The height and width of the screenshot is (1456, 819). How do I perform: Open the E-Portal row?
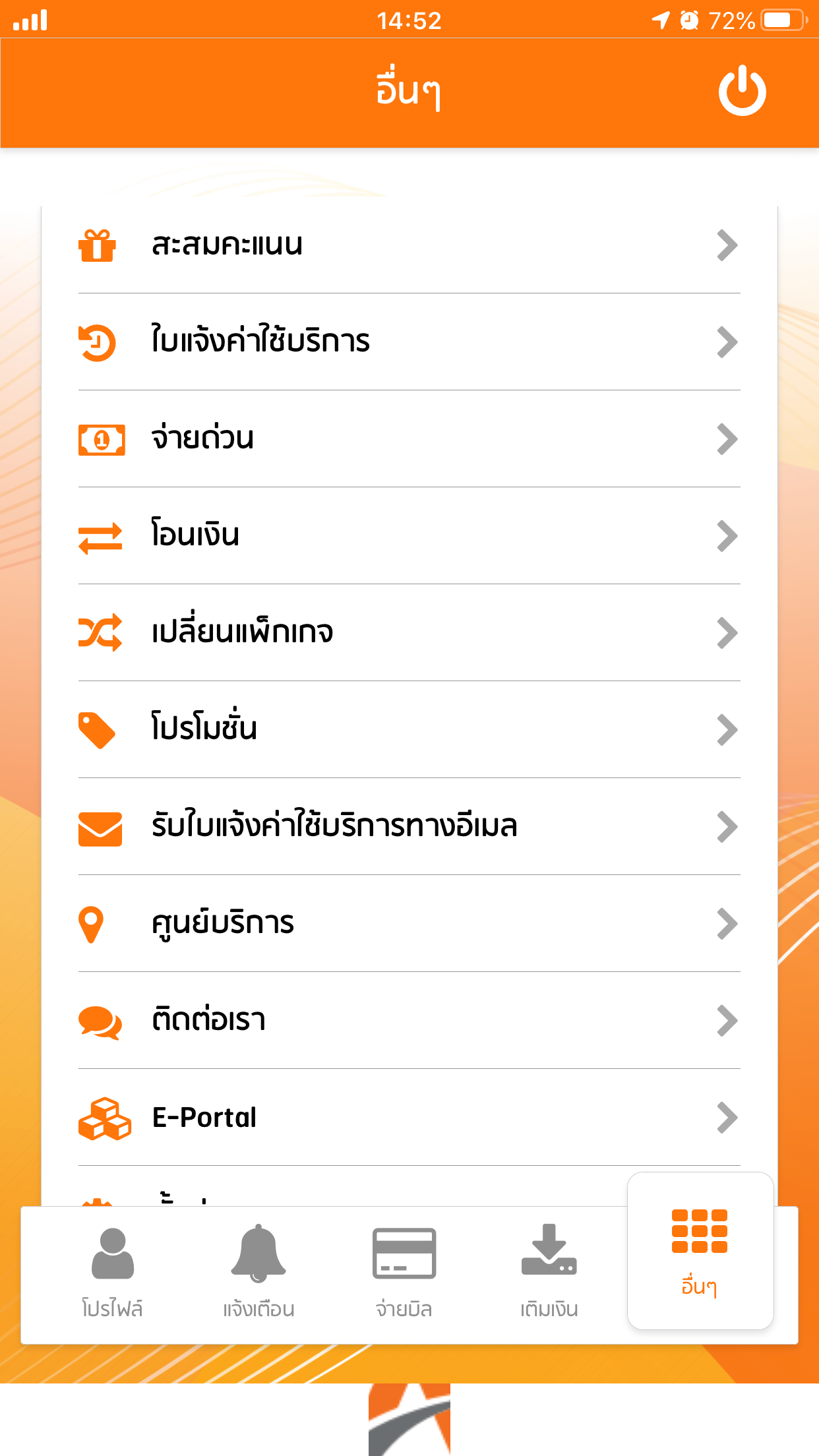tap(409, 1118)
